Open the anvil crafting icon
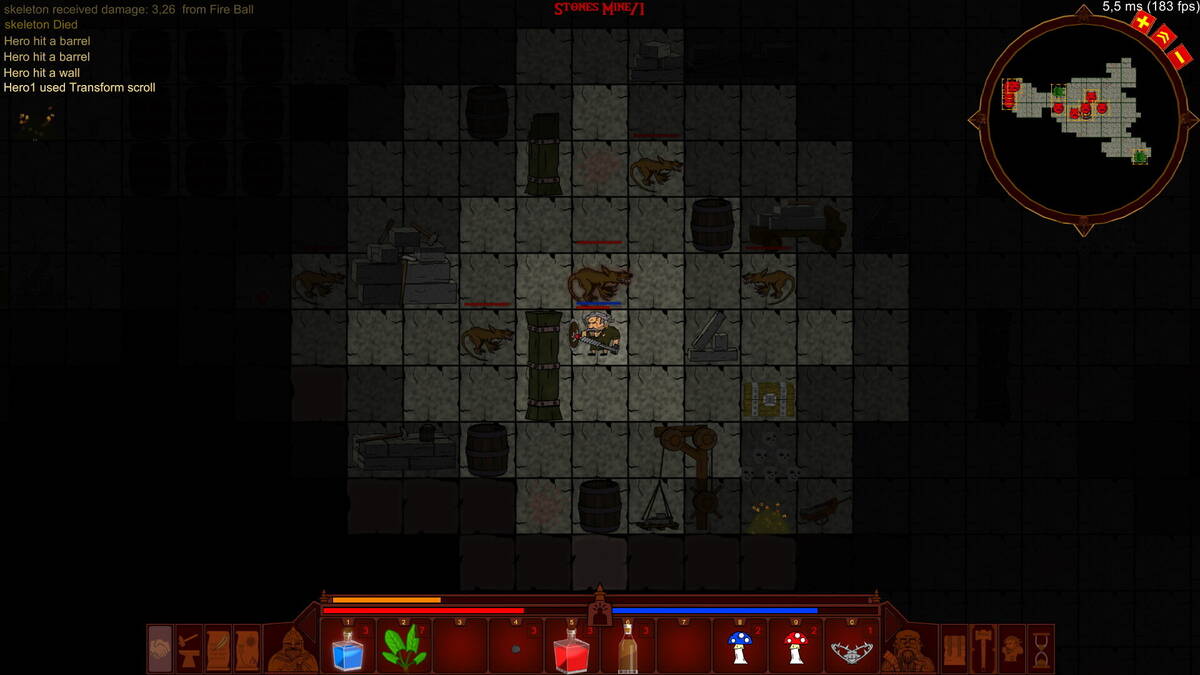 pyautogui.click(x=189, y=648)
